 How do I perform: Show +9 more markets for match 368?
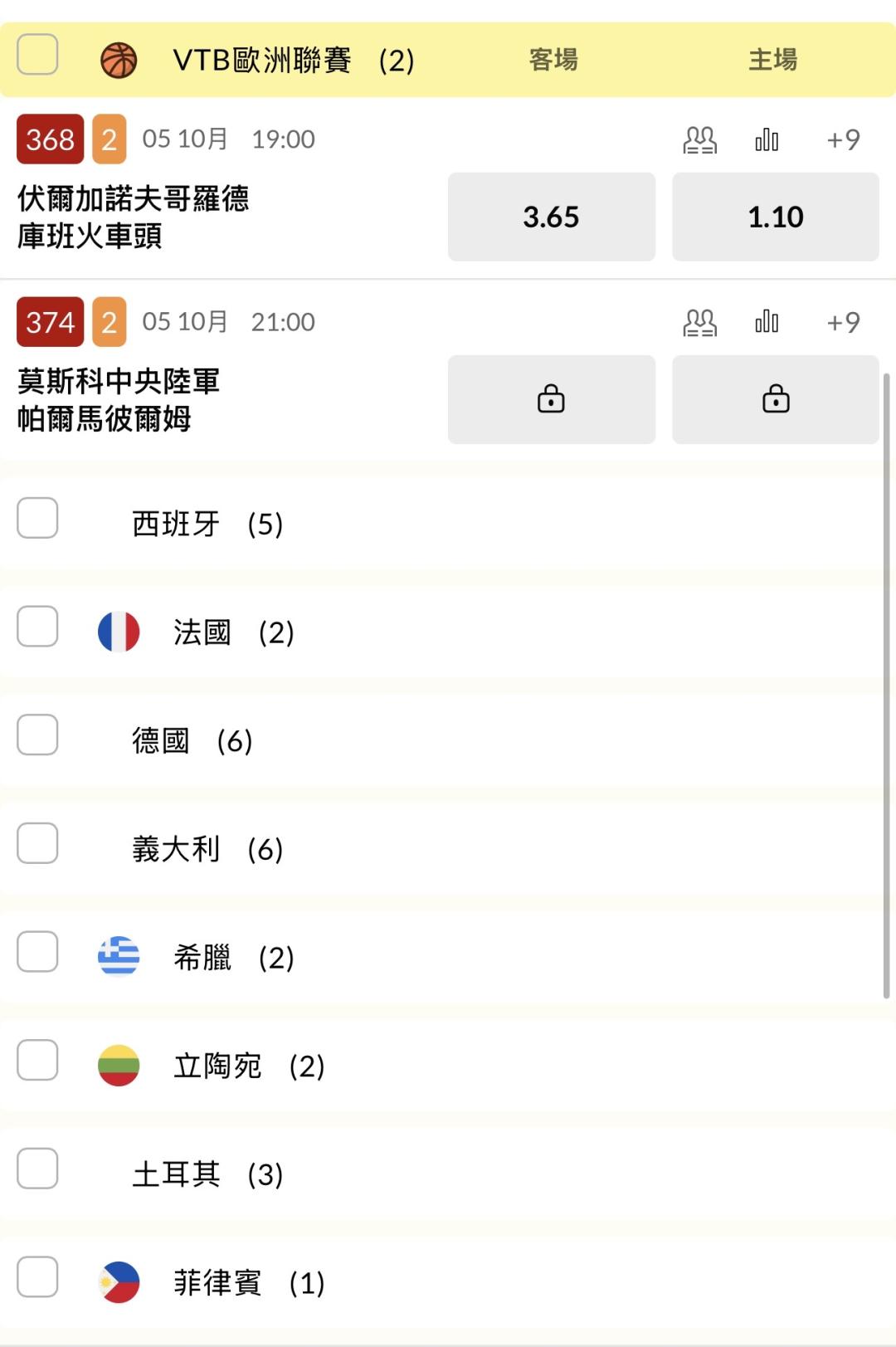(843, 139)
